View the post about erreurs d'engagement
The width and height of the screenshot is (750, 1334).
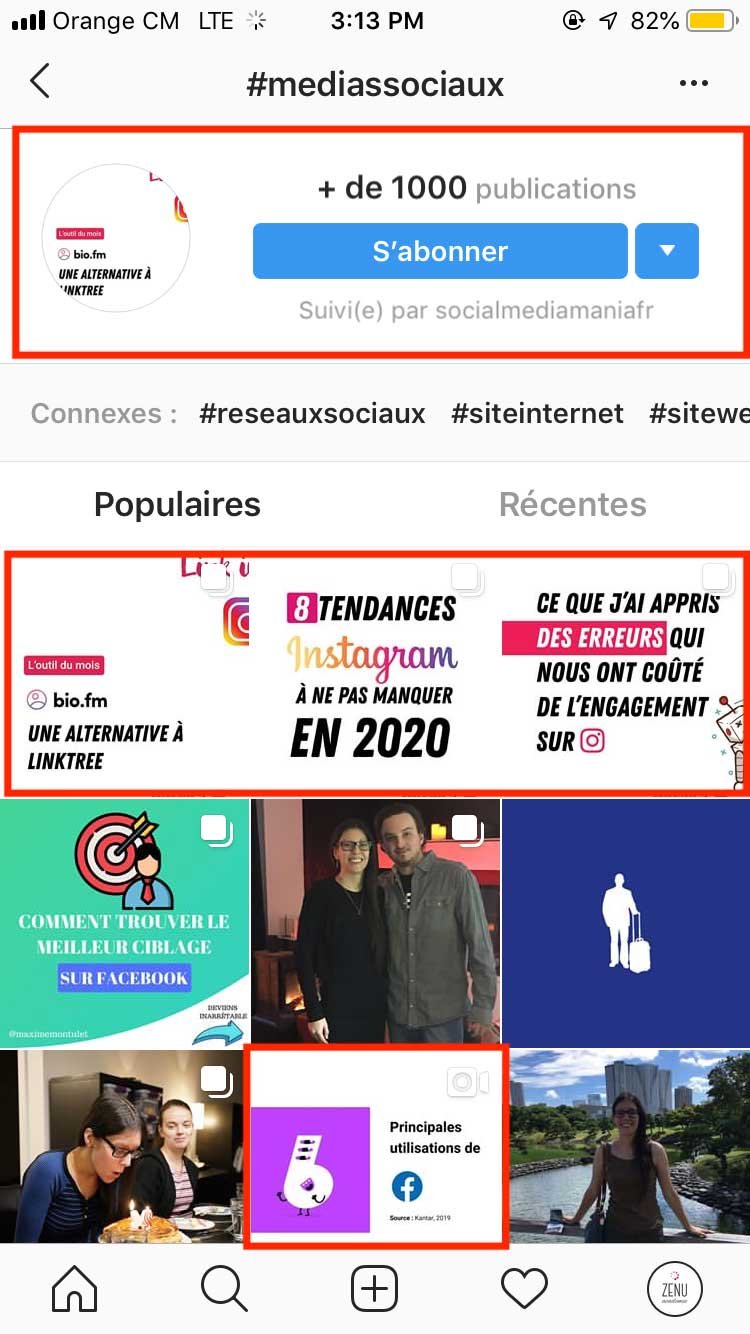click(x=625, y=672)
